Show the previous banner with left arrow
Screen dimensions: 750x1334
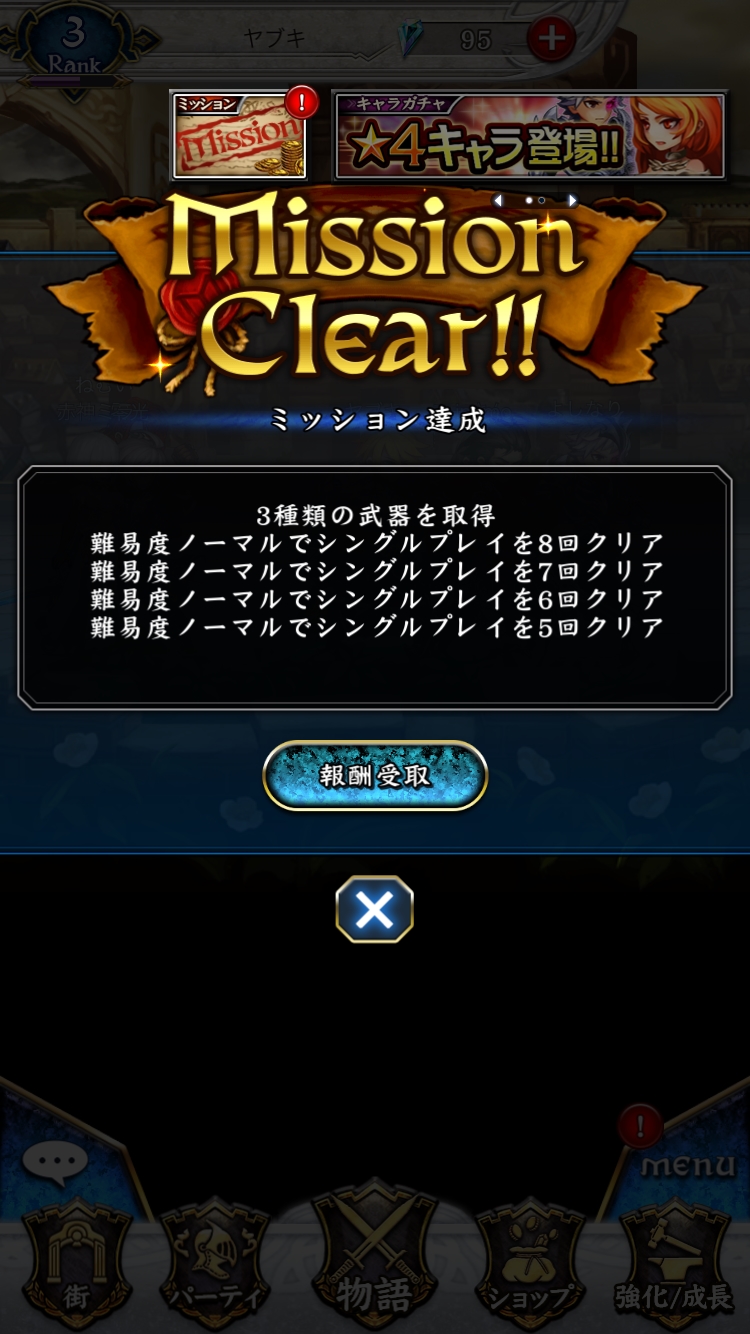pos(498,201)
